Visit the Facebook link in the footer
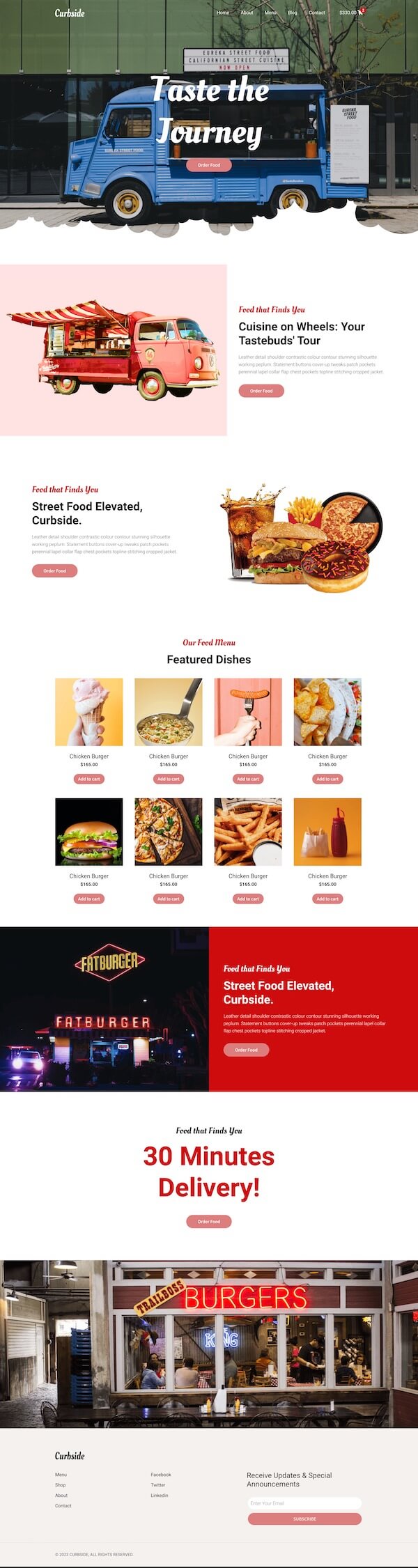The width and height of the screenshot is (418, 1568). [x=161, y=1475]
